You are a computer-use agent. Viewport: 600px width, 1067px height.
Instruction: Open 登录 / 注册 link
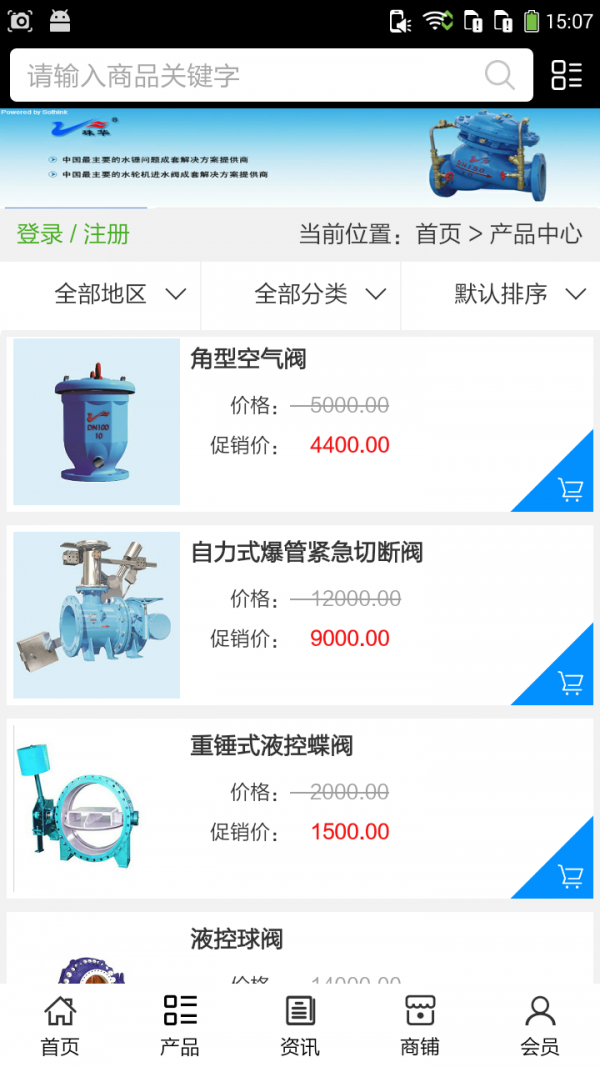click(x=73, y=234)
